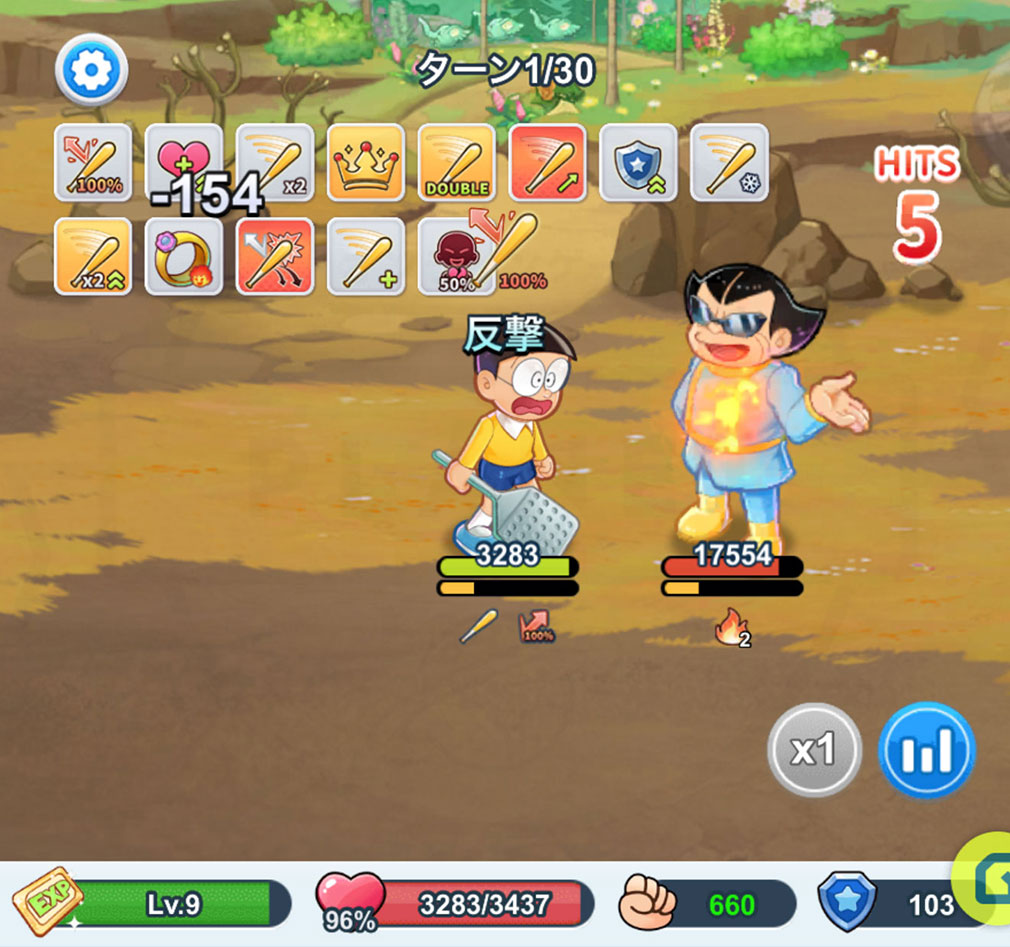
Task: Inspect the golden ring skill icon
Action: tap(184, 256)
